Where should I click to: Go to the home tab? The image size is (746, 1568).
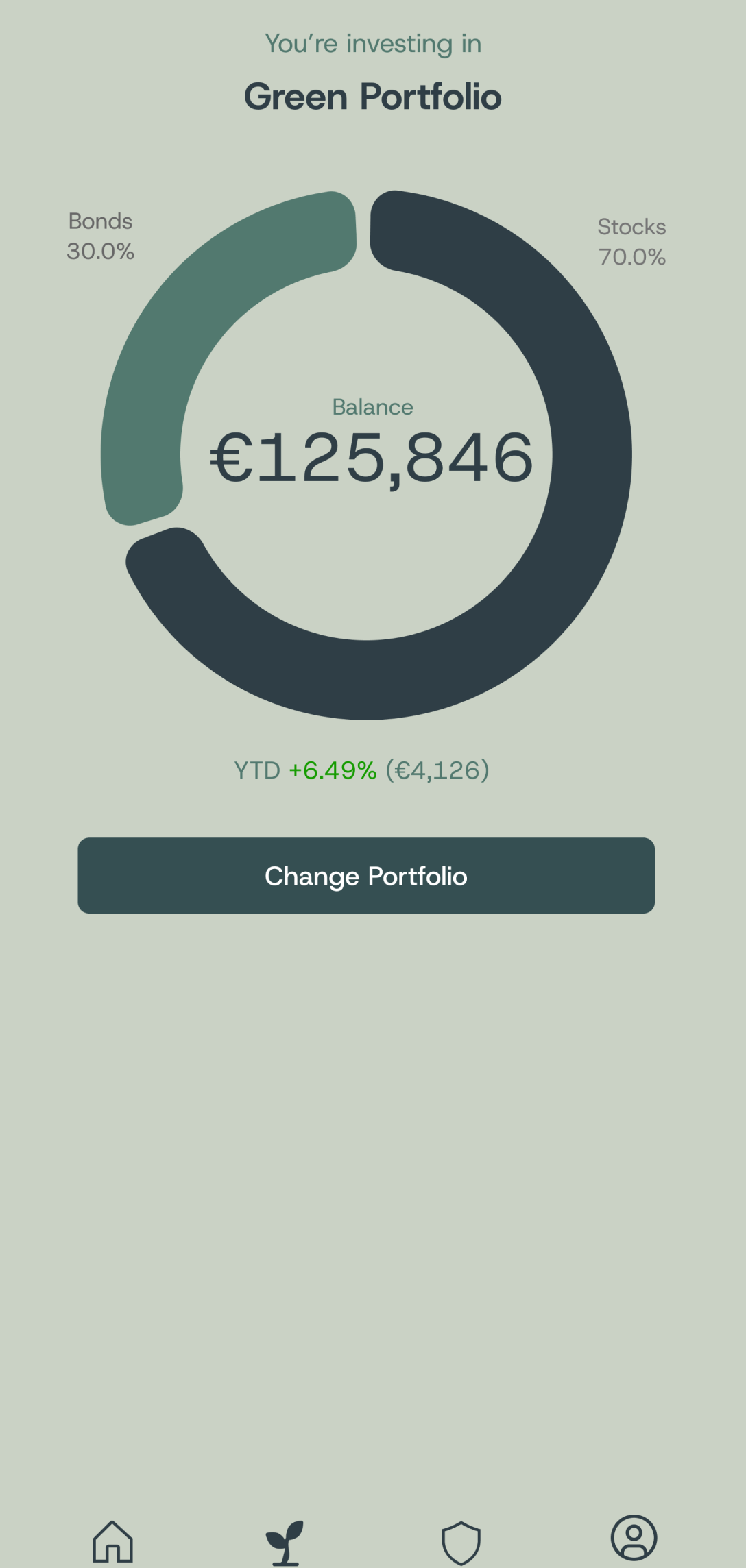[x=113, y=1542]
